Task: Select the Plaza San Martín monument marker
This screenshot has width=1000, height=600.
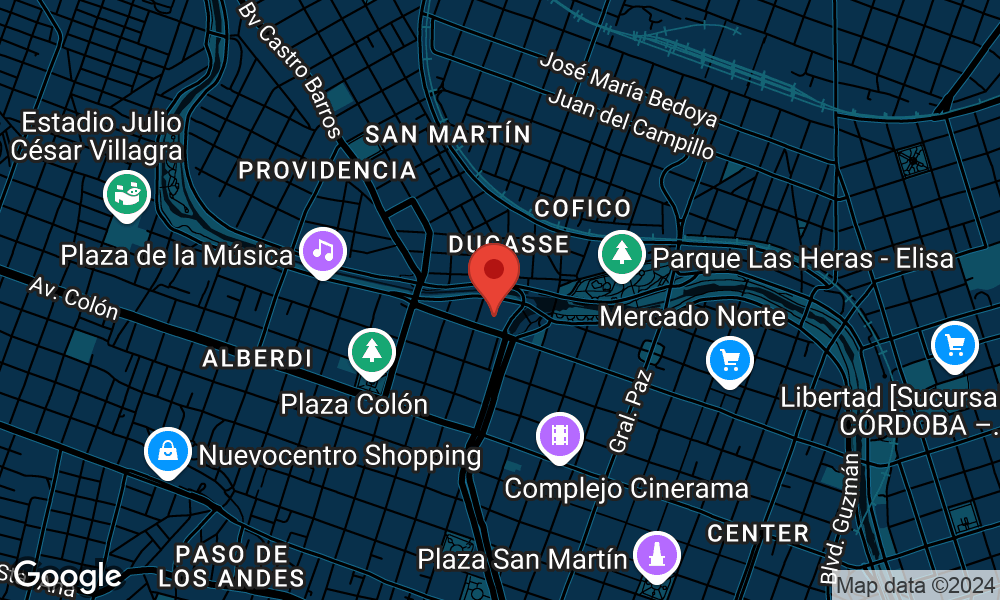Action: click(656, 555)
